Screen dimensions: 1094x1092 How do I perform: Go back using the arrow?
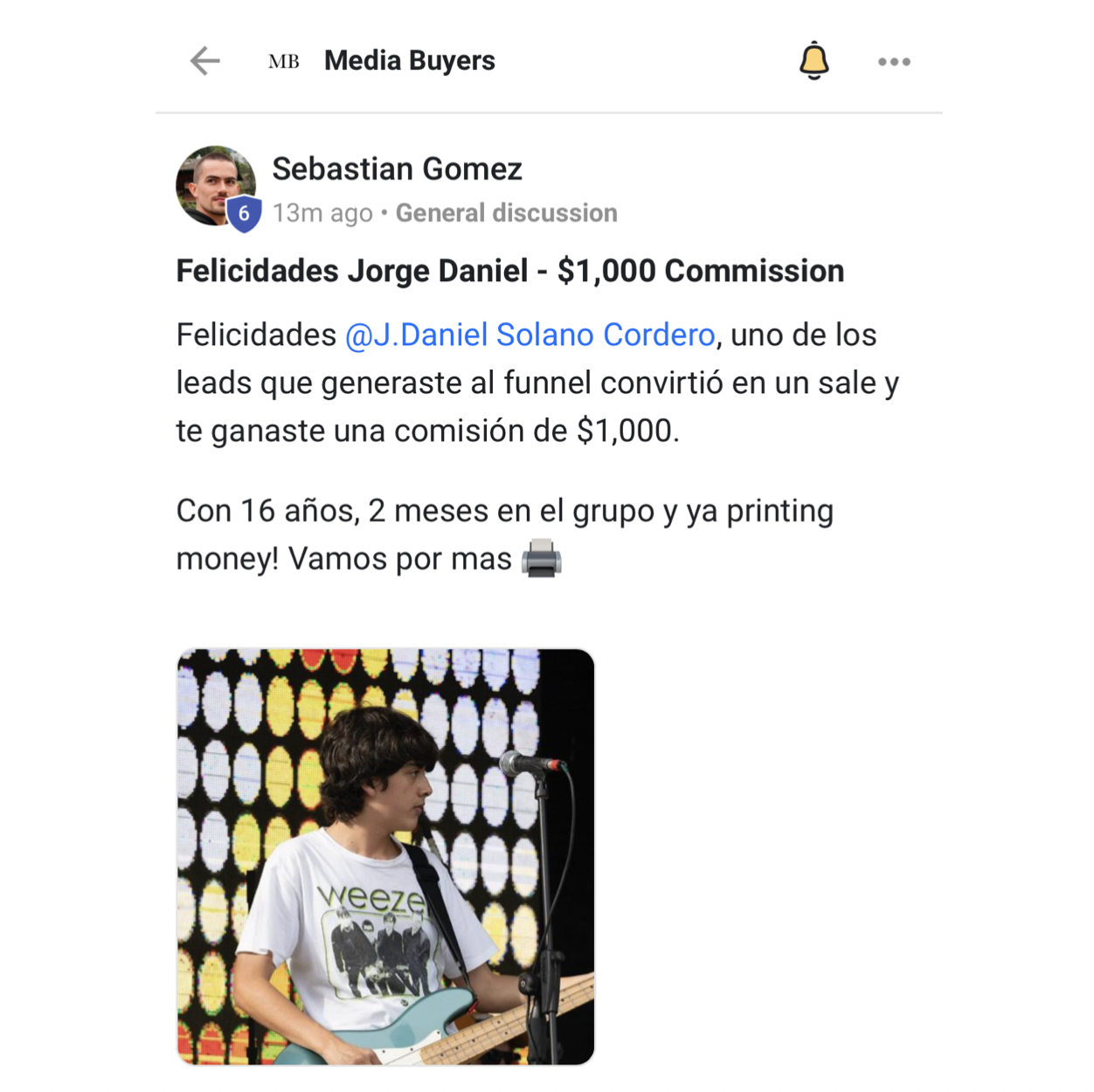pyautogui.click(x=205, y=61)
